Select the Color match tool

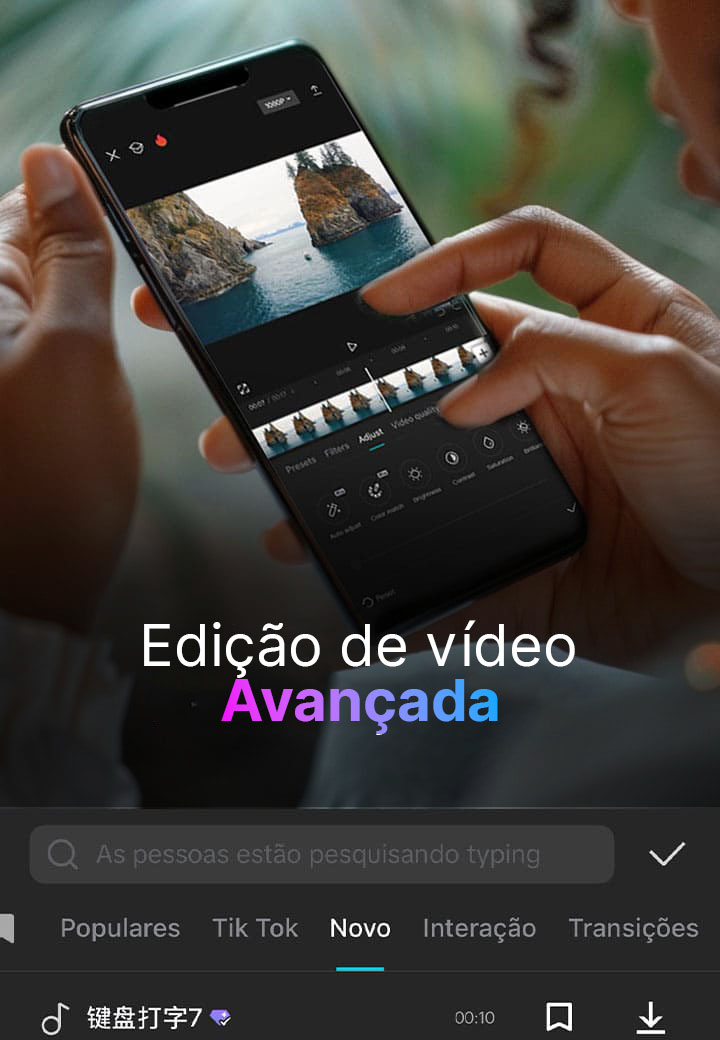pyautogui.click(x=373, y=493)
